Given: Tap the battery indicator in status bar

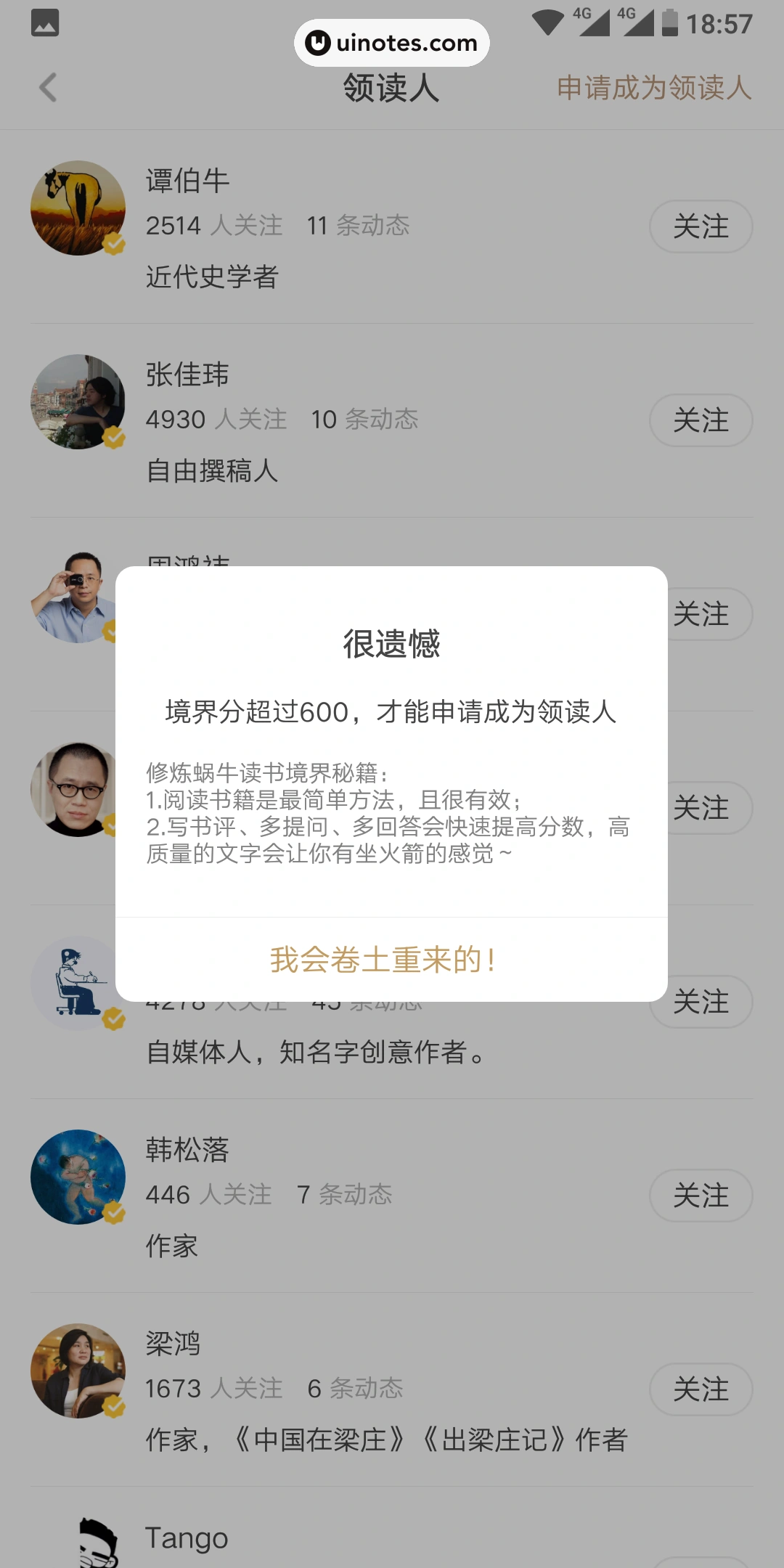Looking at the screenshot, I should [670, 23].
